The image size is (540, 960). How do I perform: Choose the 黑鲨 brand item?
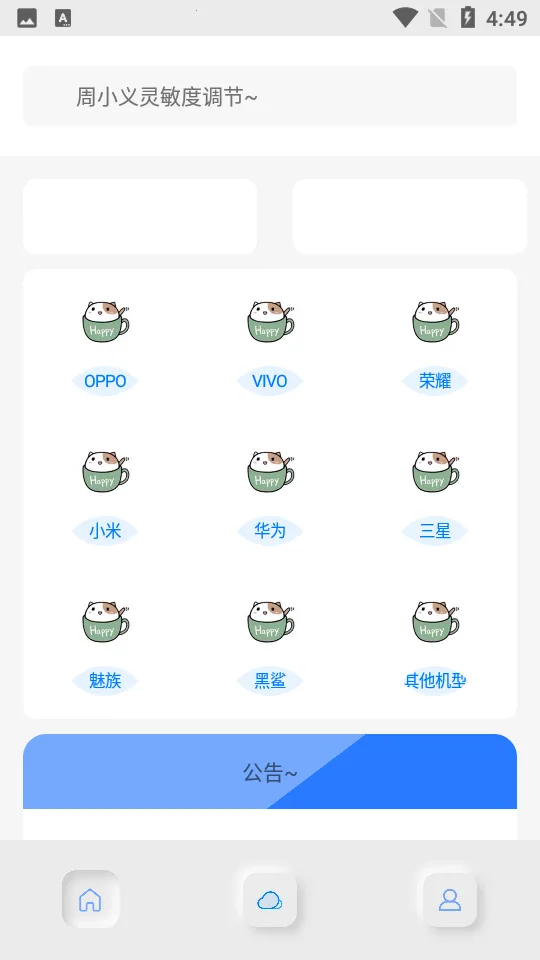pyautogui.click(x=270, y=647)
